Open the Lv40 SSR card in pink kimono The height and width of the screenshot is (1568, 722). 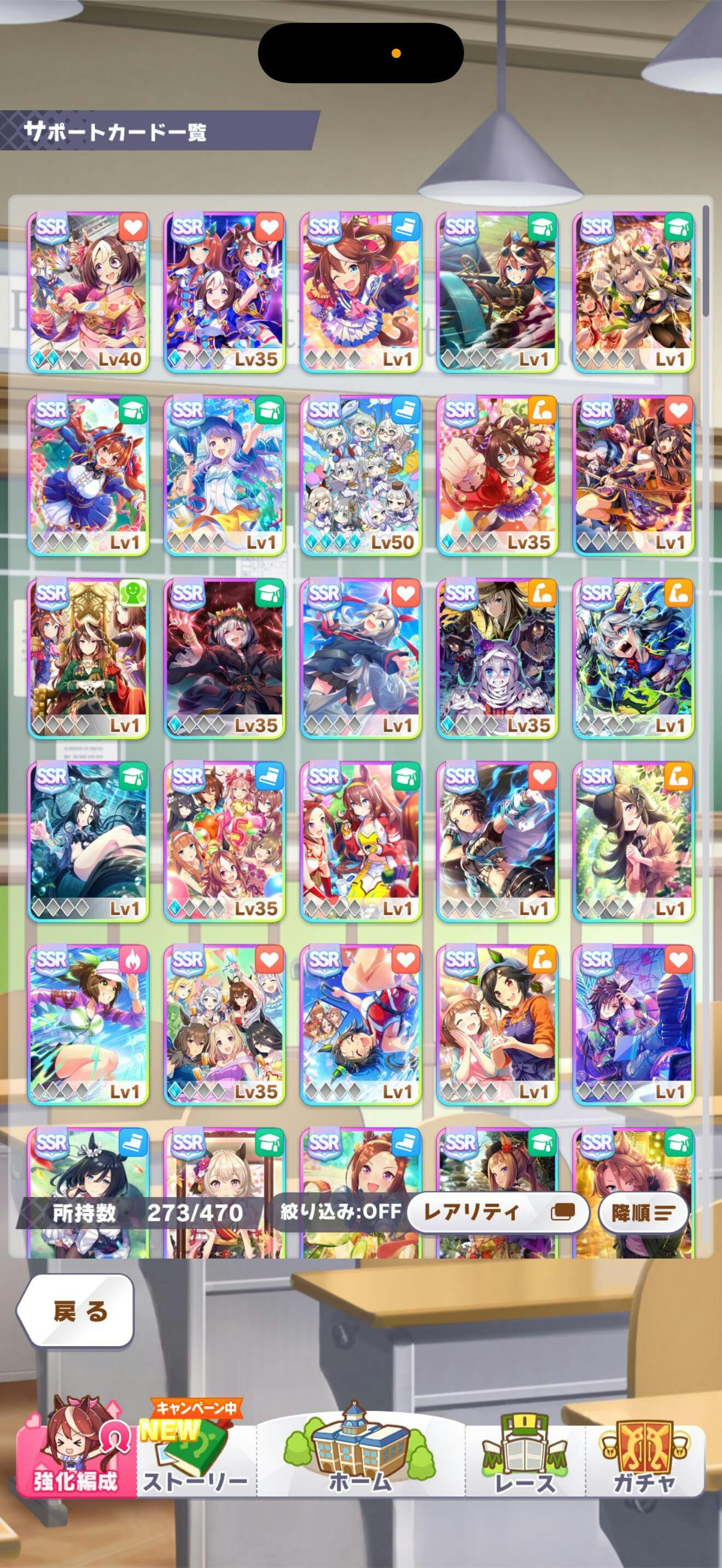coord(88,292)
